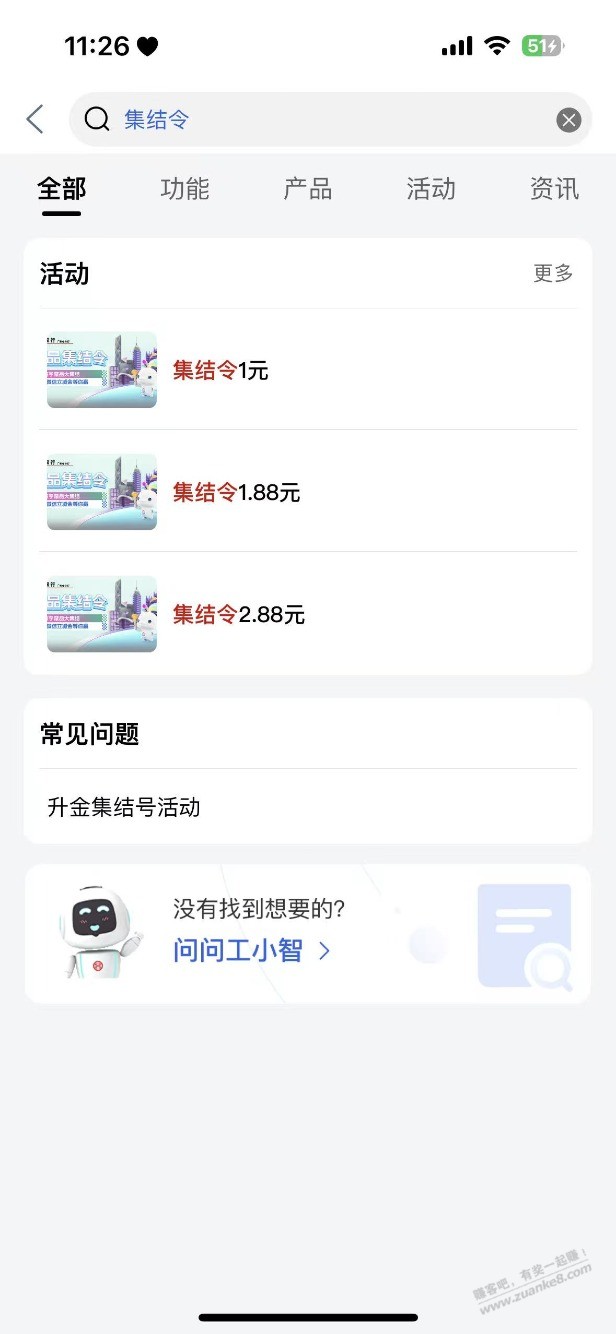
Task: Open the 资讯 tab
Action: [x=554, y=189]
